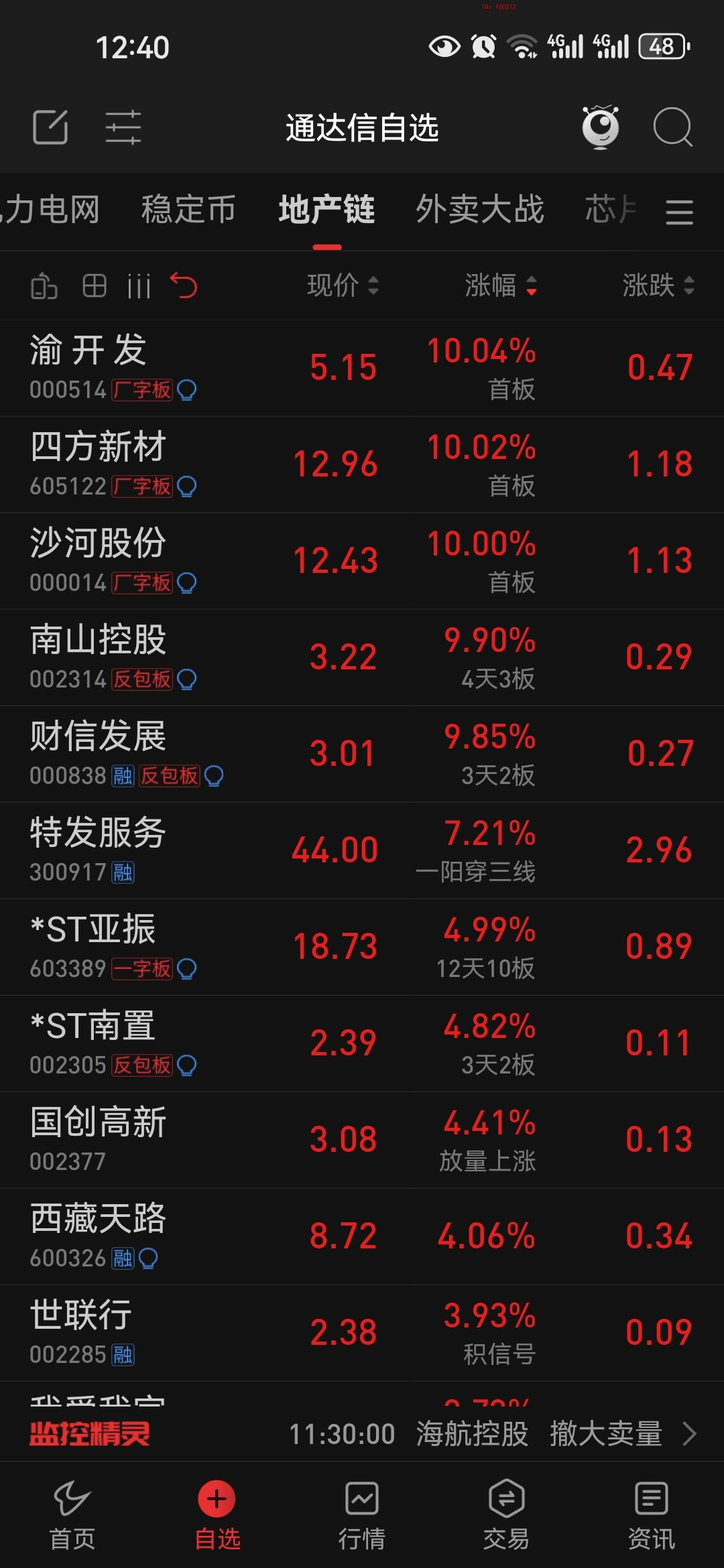Open the 交易 tab
Image resolution: width=724 pixels, height=1568 pixels.
point(506,1514)
